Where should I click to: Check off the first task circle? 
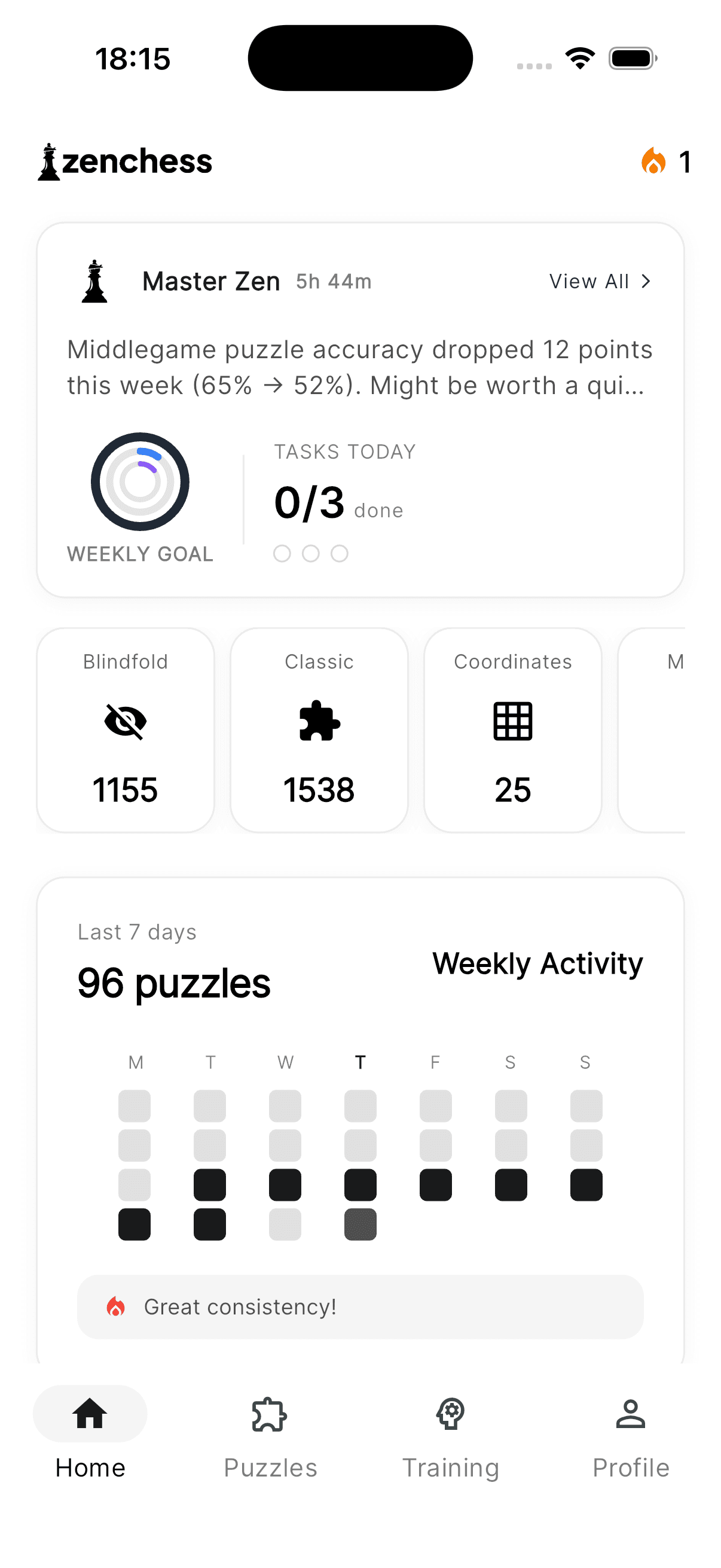click(282, 554)
